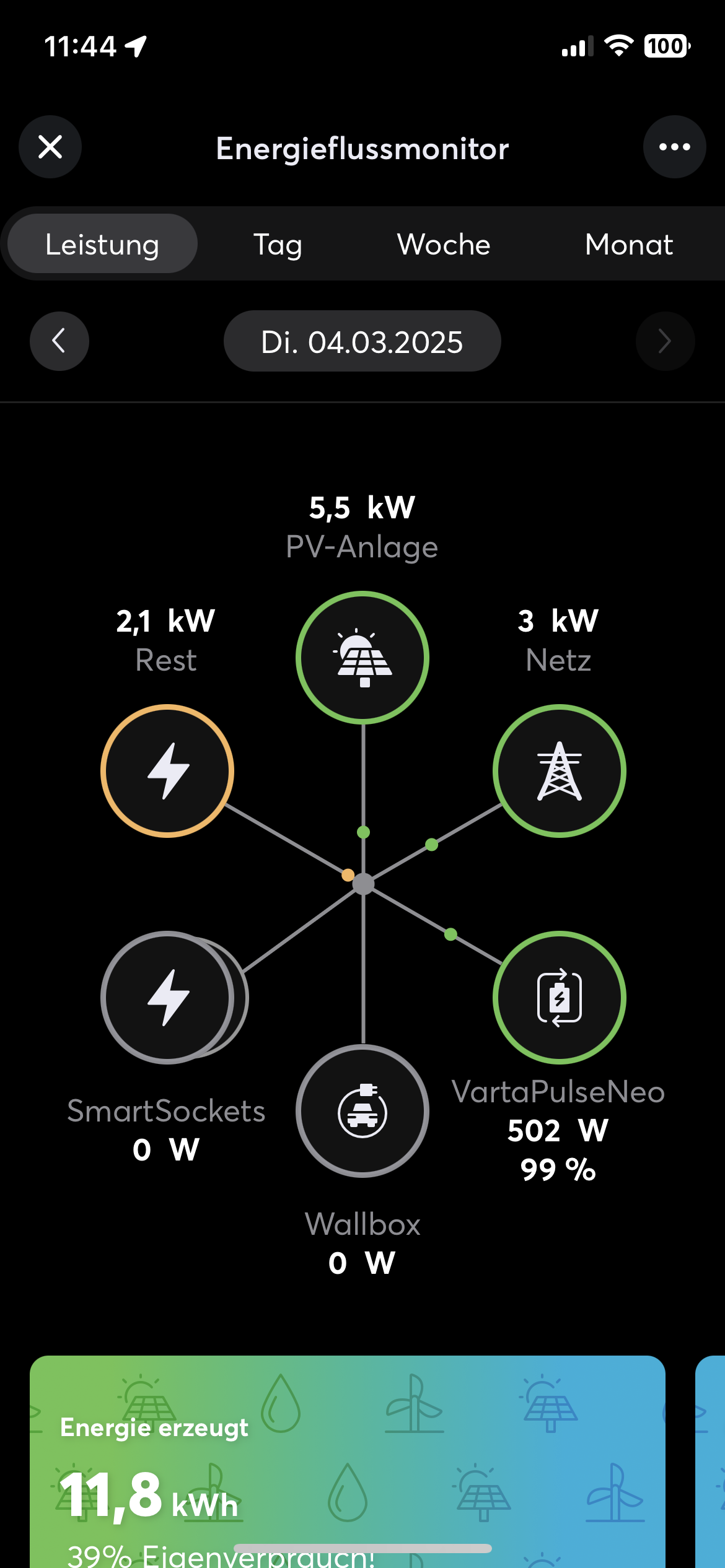The image size is (725, 1568).
Task: Open the date picker Di. 04.03.2025
Action: 362,341
